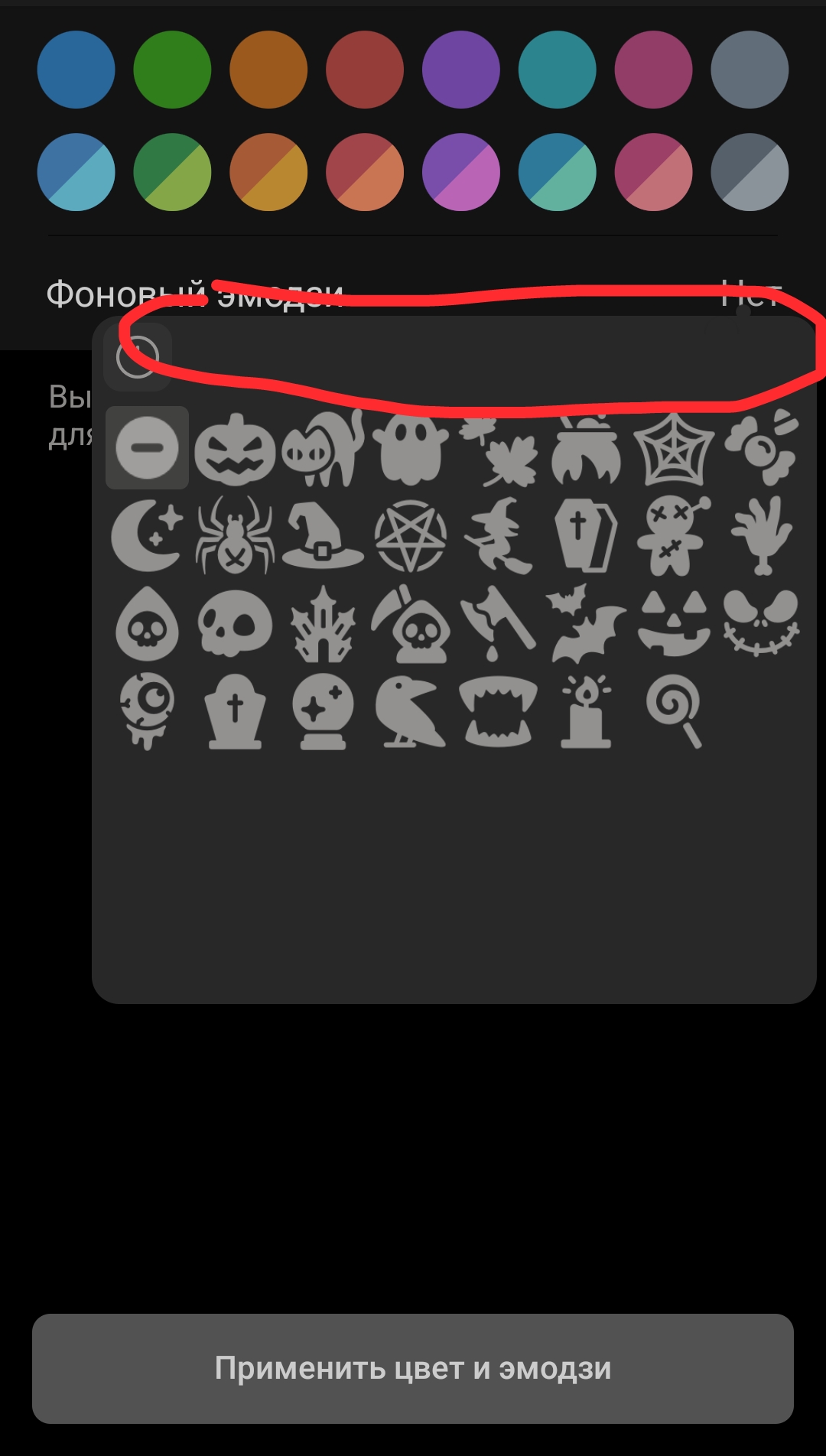Screen dimensions: 826x1456
Task: Pick the skull emoji
Action: pos(235,624)
